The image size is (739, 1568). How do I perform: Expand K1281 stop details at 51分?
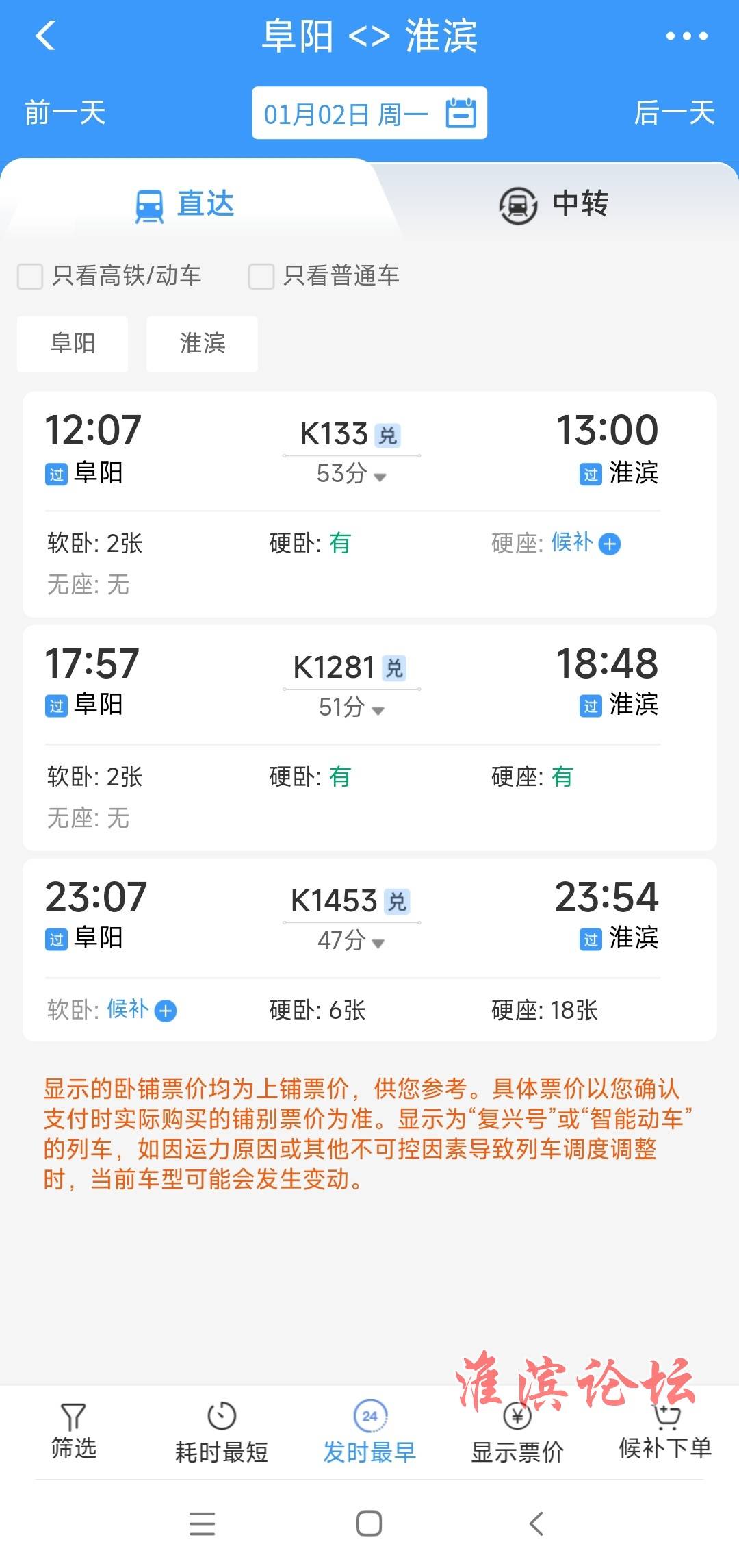pyautogui.click(x=352, y=707)
